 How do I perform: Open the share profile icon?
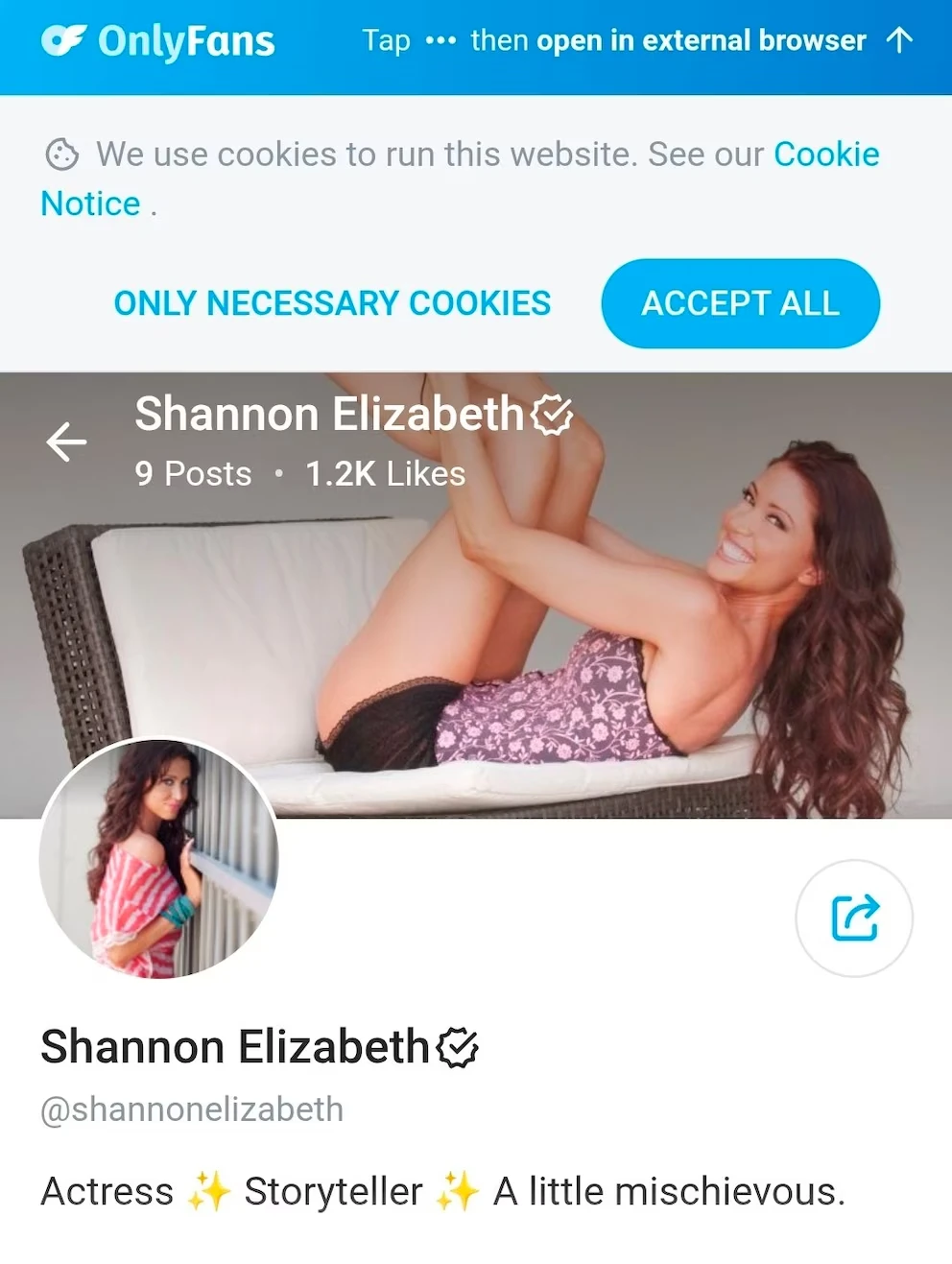(x=853, y=918)
